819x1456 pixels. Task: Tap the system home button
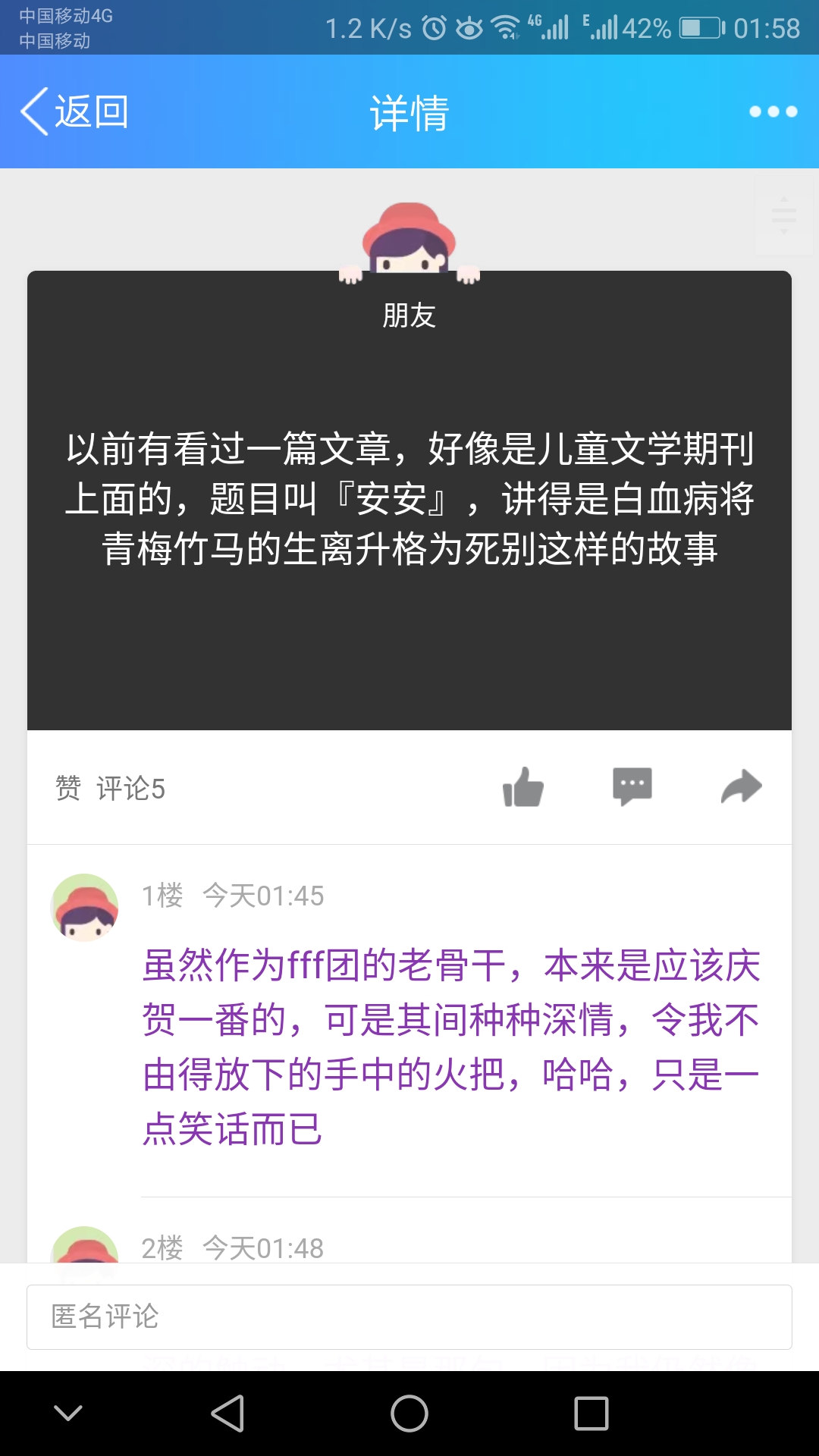coord(409,1414)
